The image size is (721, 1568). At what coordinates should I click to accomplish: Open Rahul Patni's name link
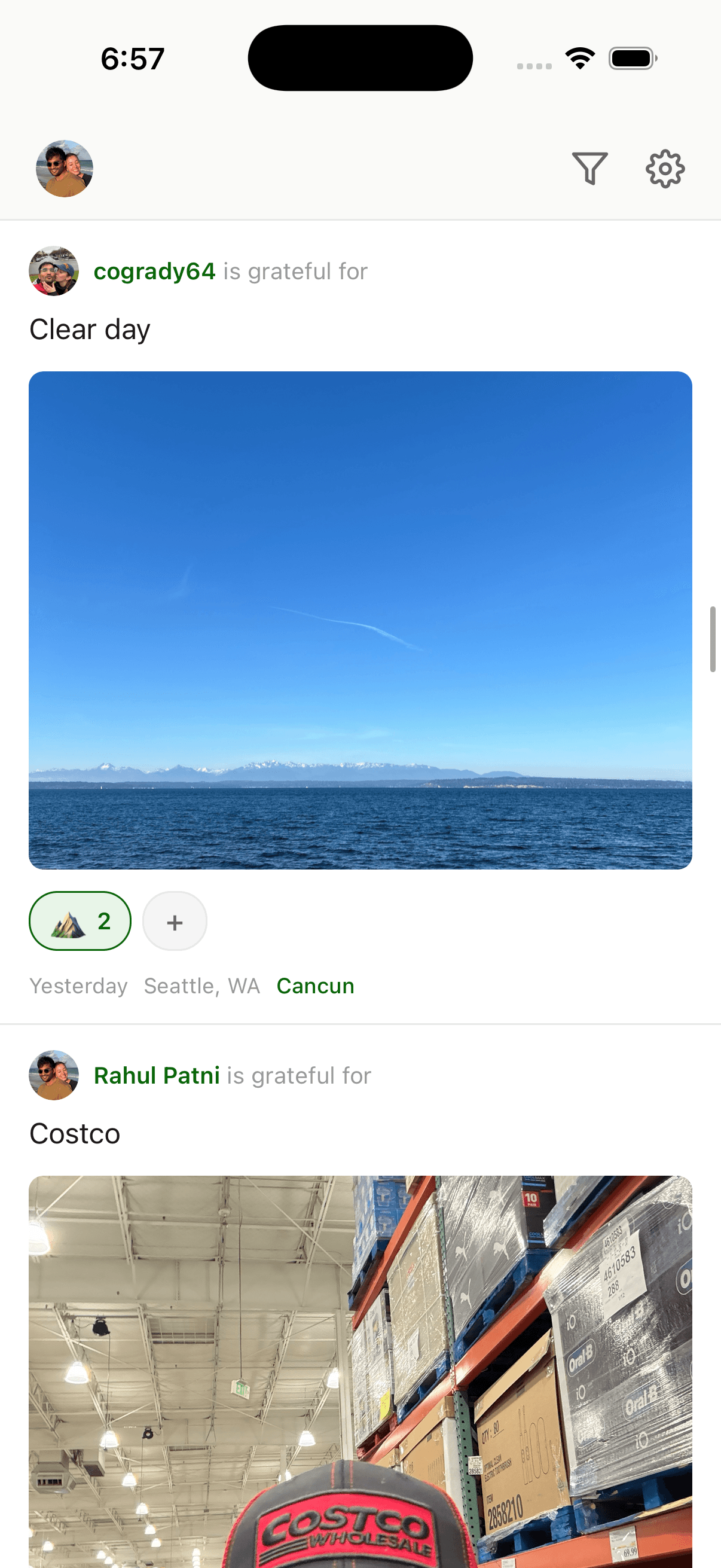point(157,1075)
